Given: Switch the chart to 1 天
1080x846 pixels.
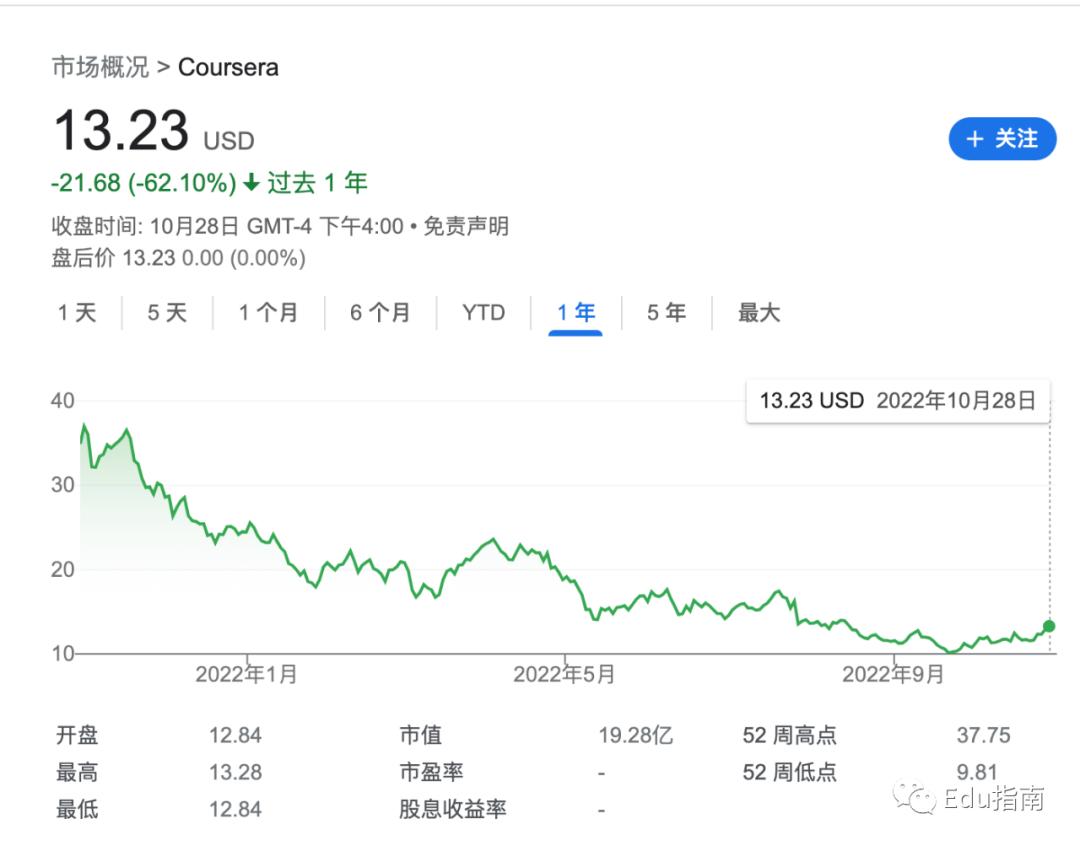Looking at the screenshot, I should tap(77, 313).
